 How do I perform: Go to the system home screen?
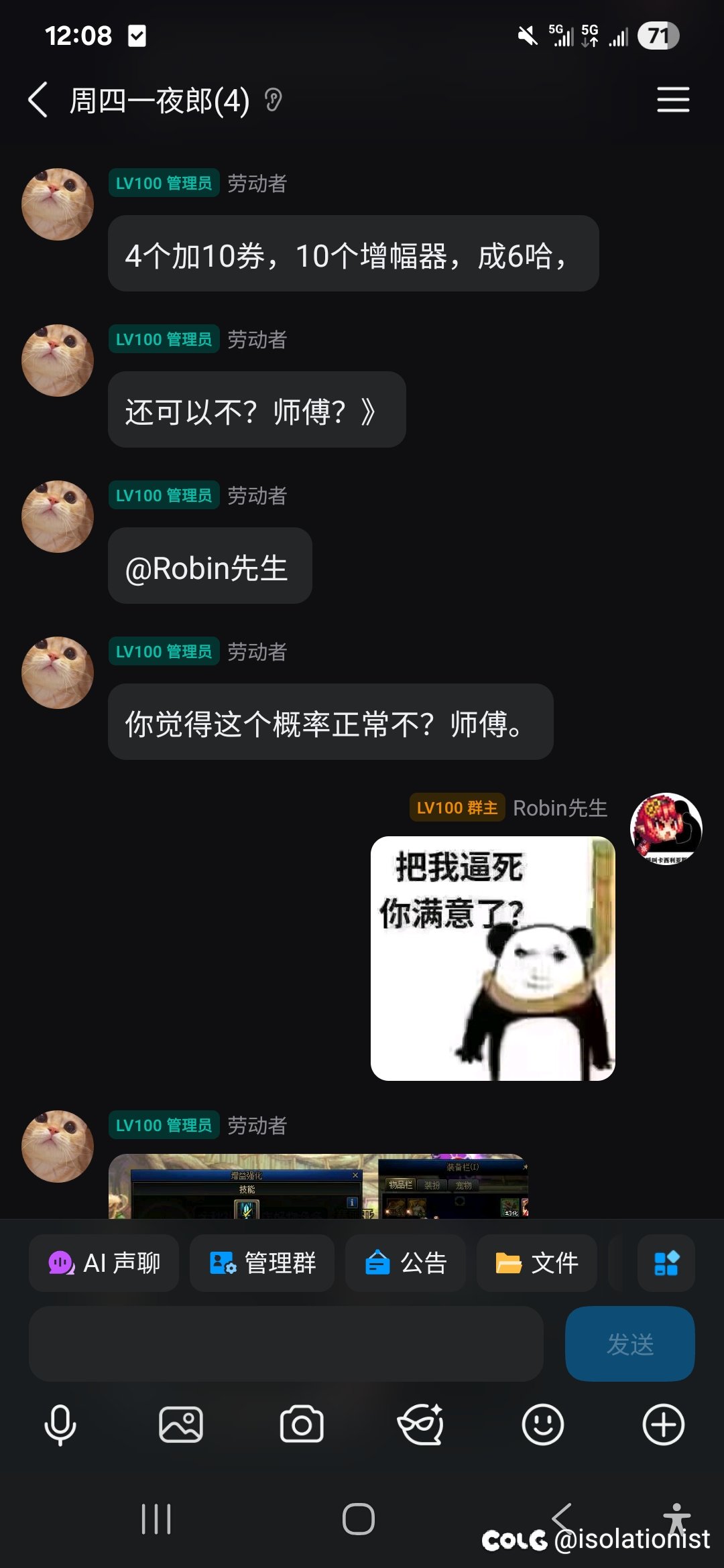pos(359,1519)
